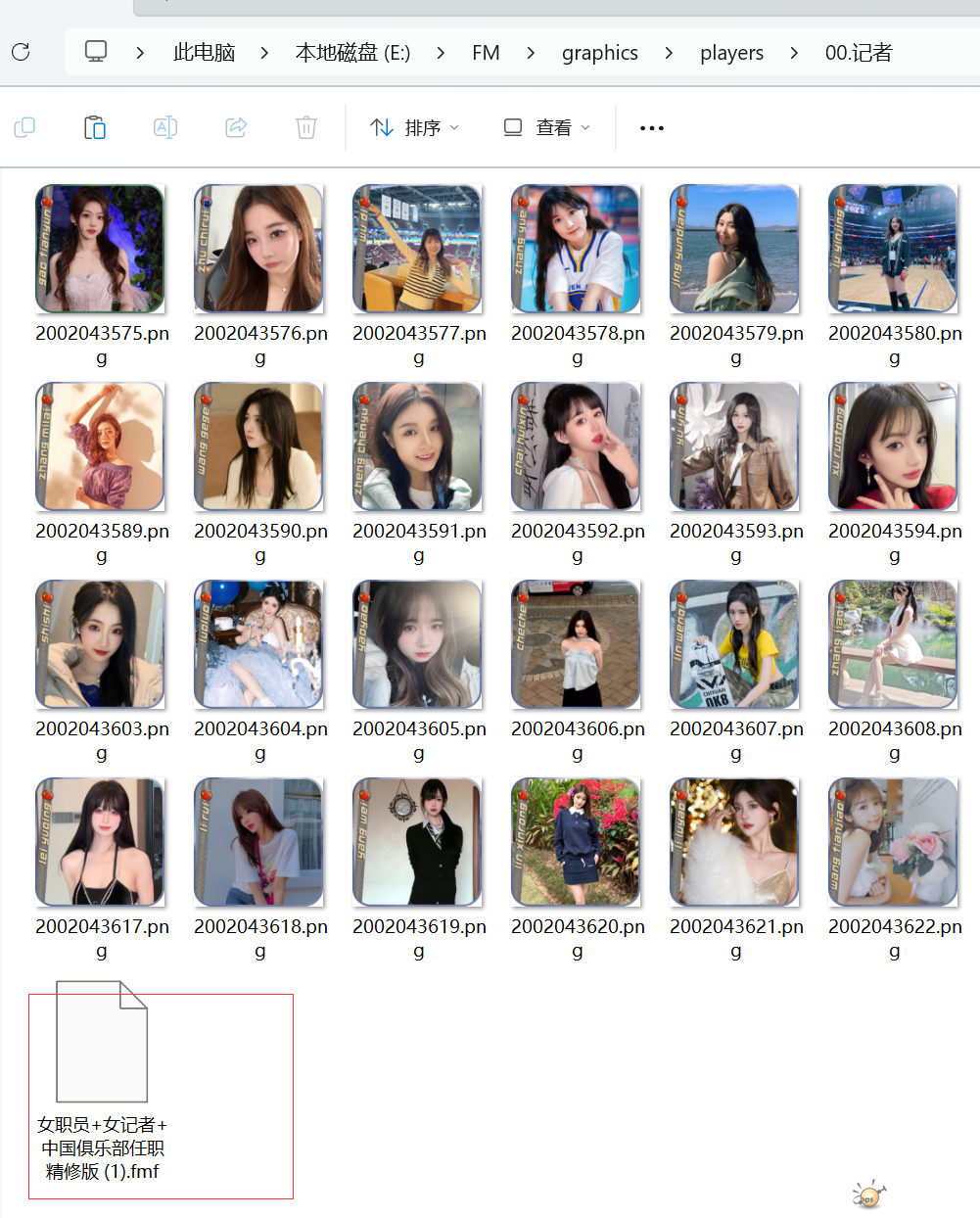
Task: Click the rename toolbar icon
Action: (165, 127)
